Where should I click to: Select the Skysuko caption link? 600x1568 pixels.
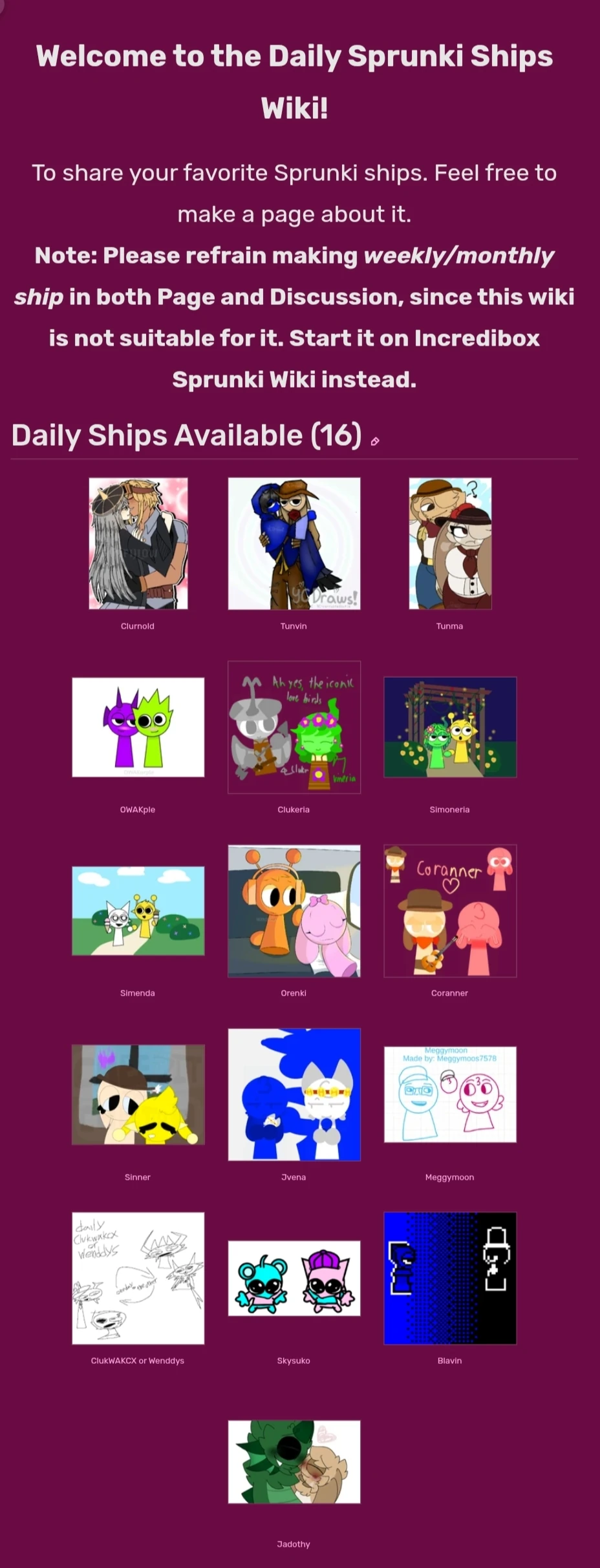(294, 1360)
